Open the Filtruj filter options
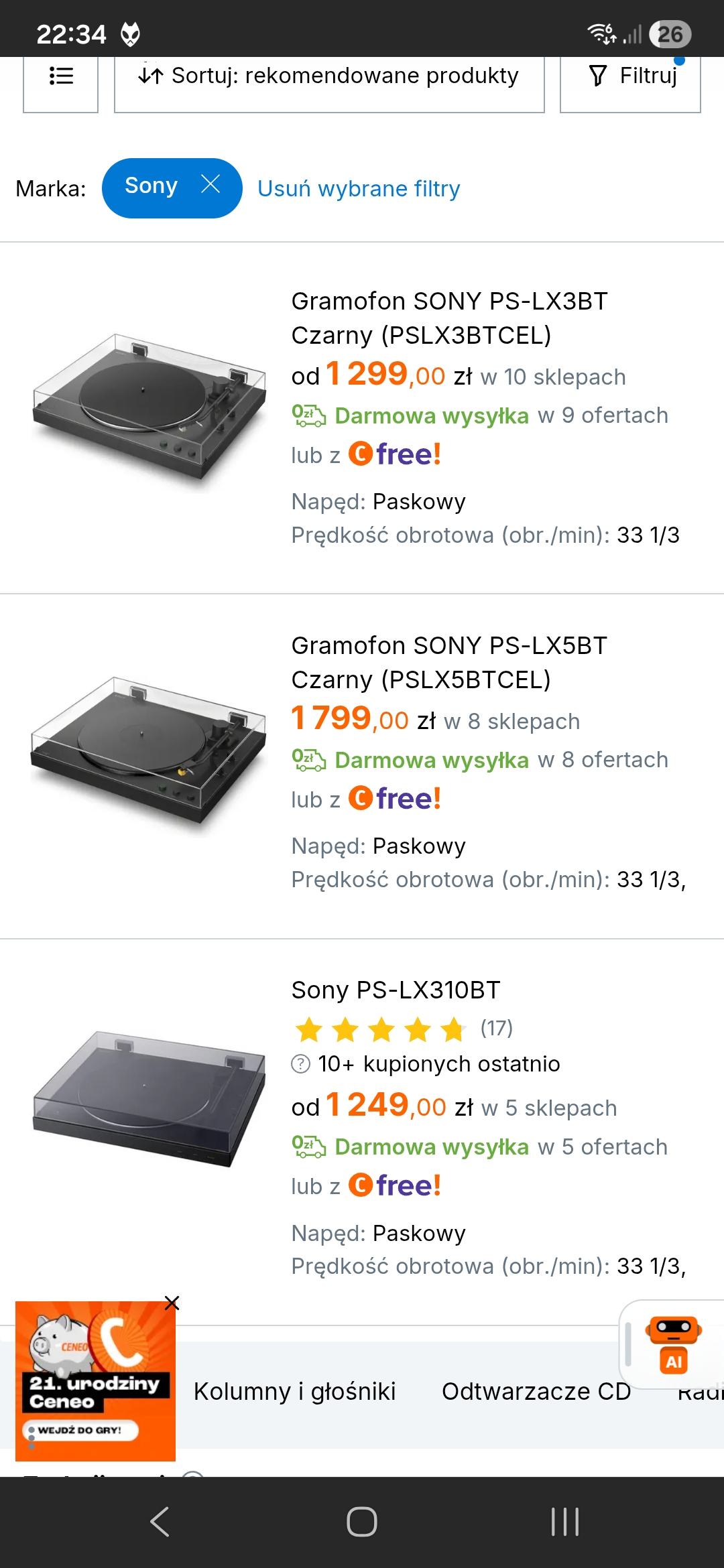This screenshot has height=1568, width=724. 630,76
